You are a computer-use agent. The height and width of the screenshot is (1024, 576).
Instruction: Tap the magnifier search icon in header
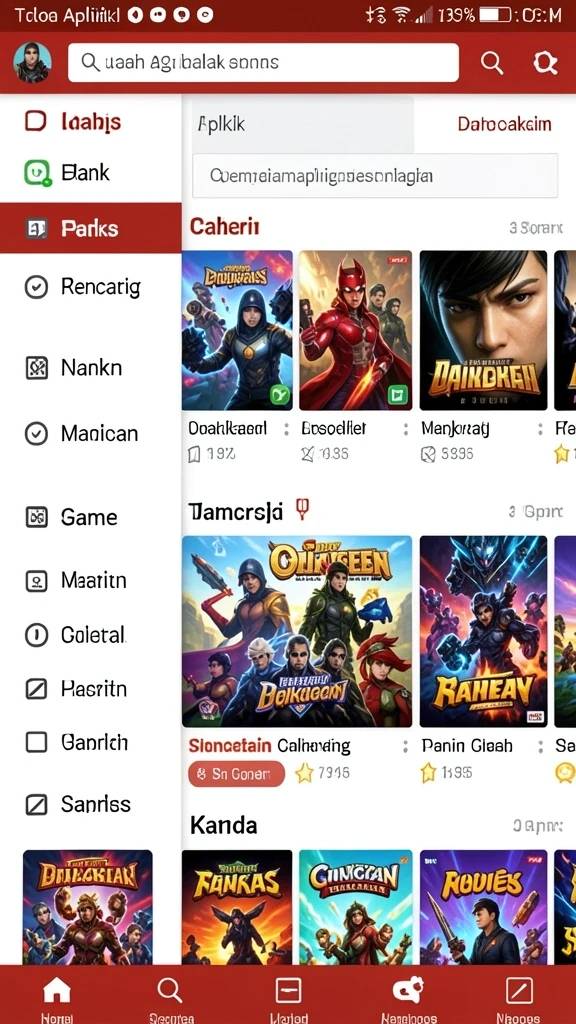(x=492, y=63)
